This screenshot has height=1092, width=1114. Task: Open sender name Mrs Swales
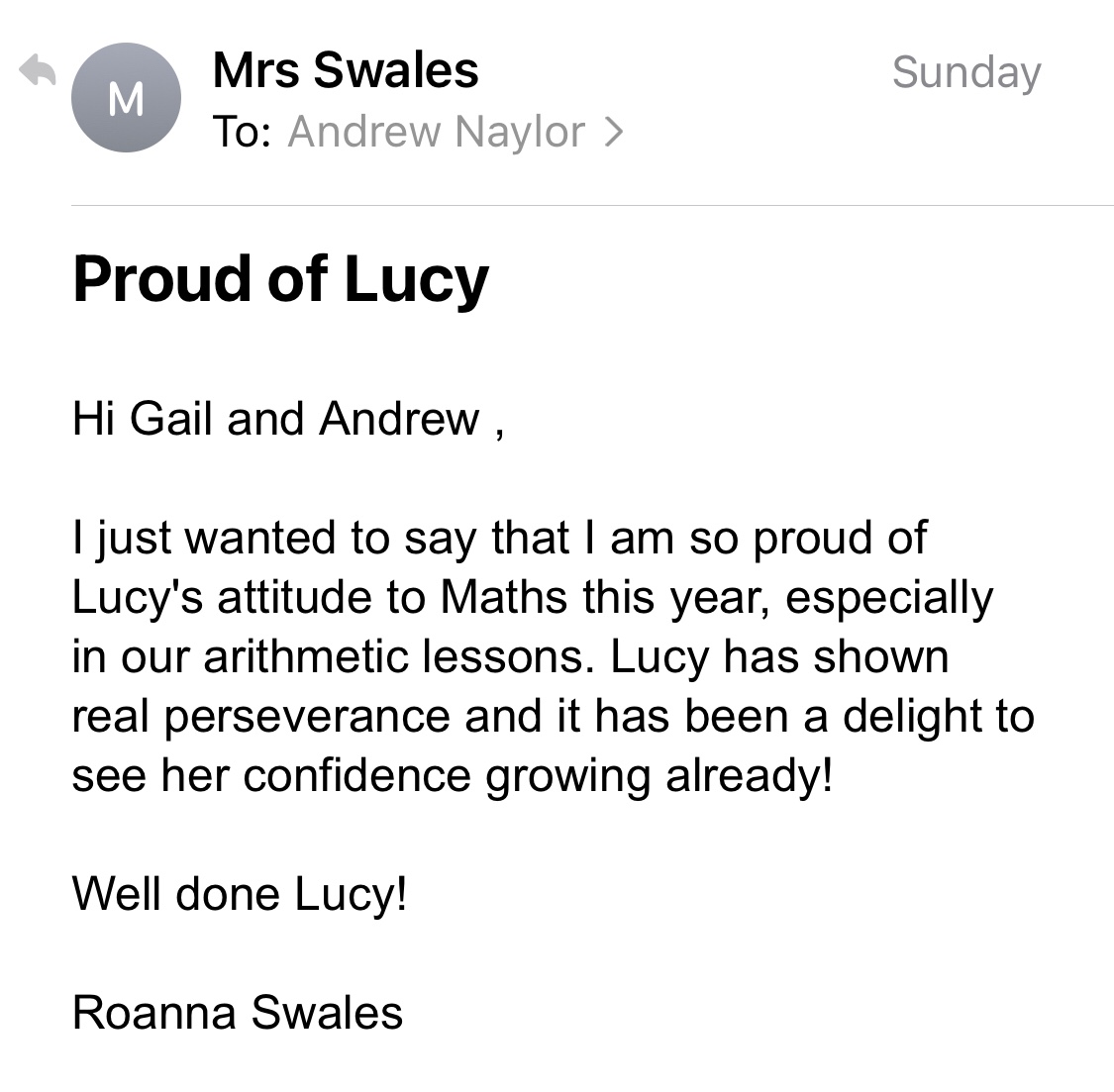(345, 71)
